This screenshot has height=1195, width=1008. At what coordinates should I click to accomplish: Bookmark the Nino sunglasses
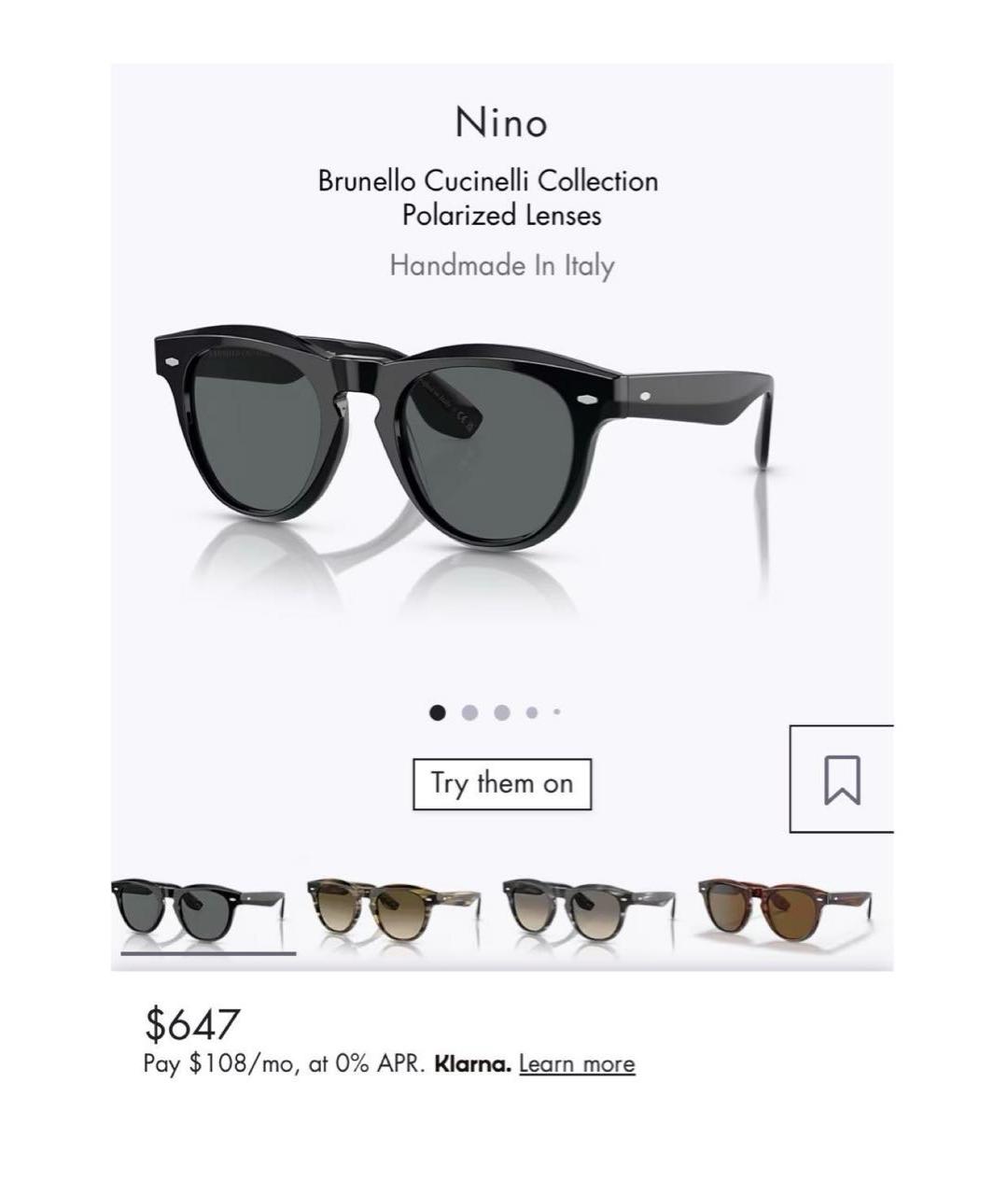[841, 780]
